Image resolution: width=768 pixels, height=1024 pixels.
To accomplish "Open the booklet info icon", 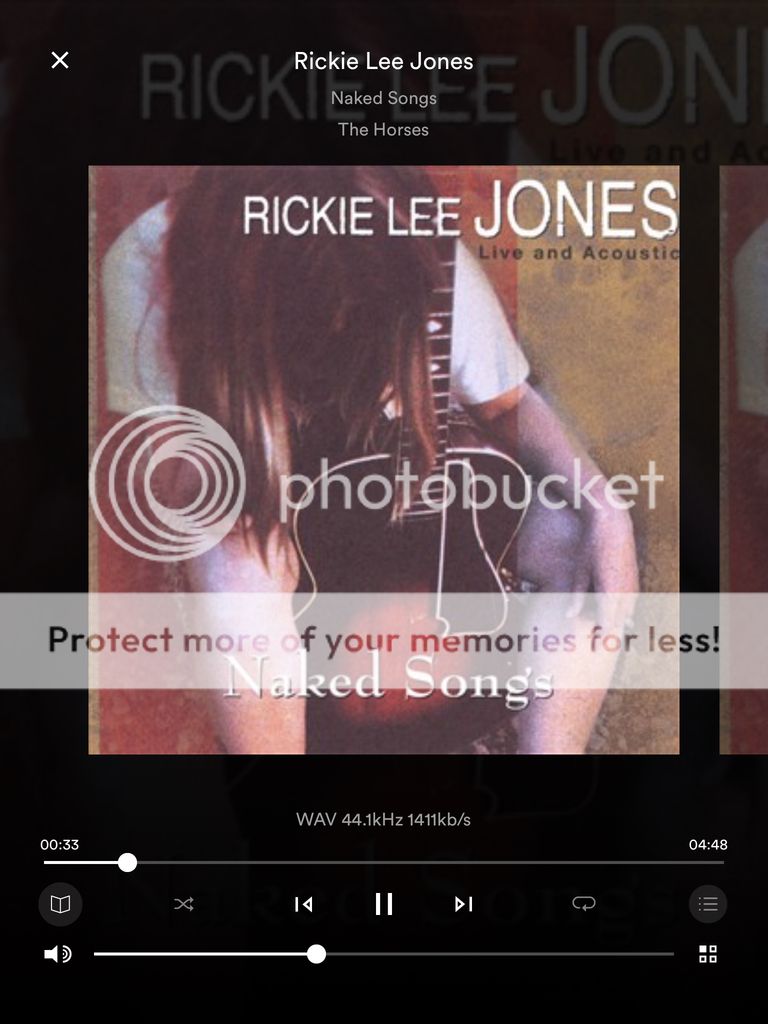I will 61,904.
